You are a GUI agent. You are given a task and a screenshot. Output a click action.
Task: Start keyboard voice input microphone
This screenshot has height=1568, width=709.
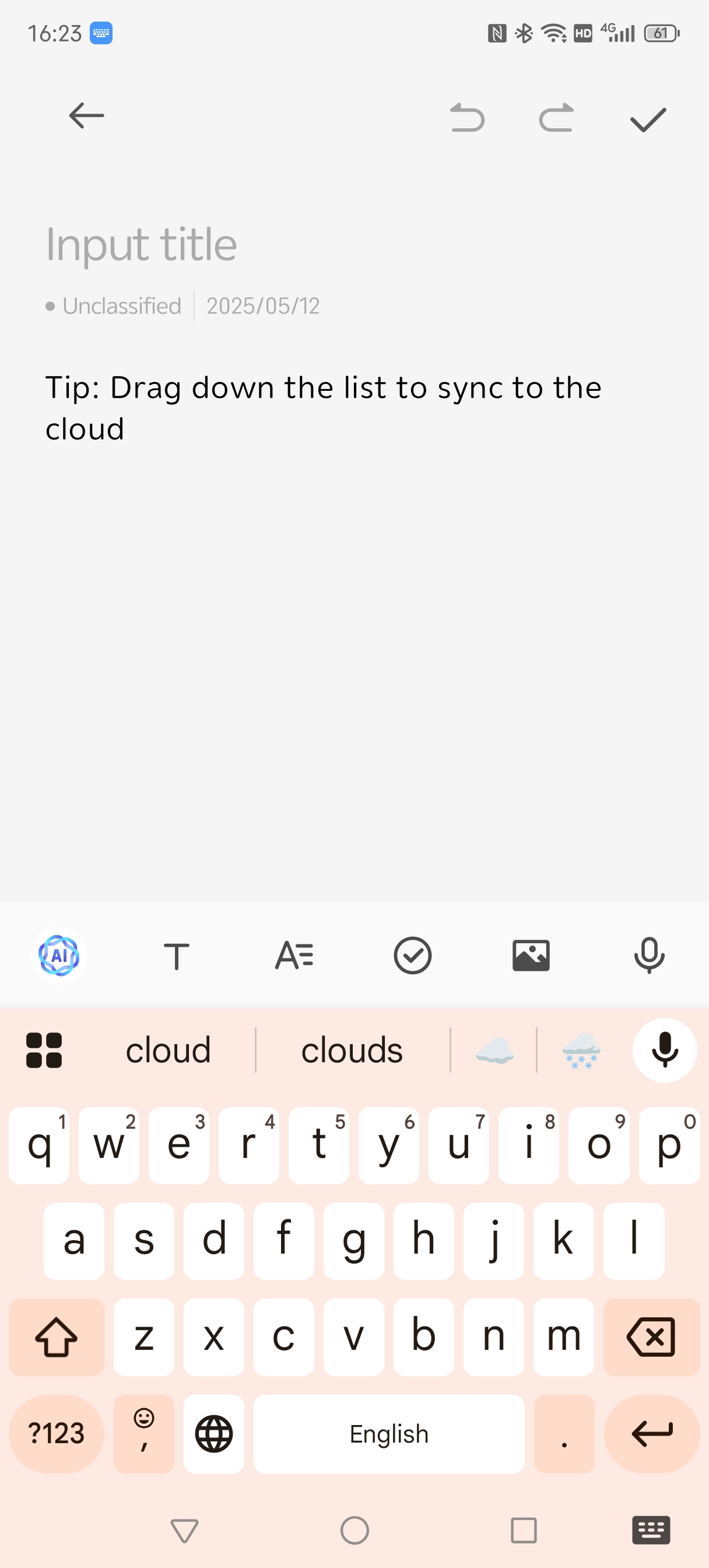665,1050
